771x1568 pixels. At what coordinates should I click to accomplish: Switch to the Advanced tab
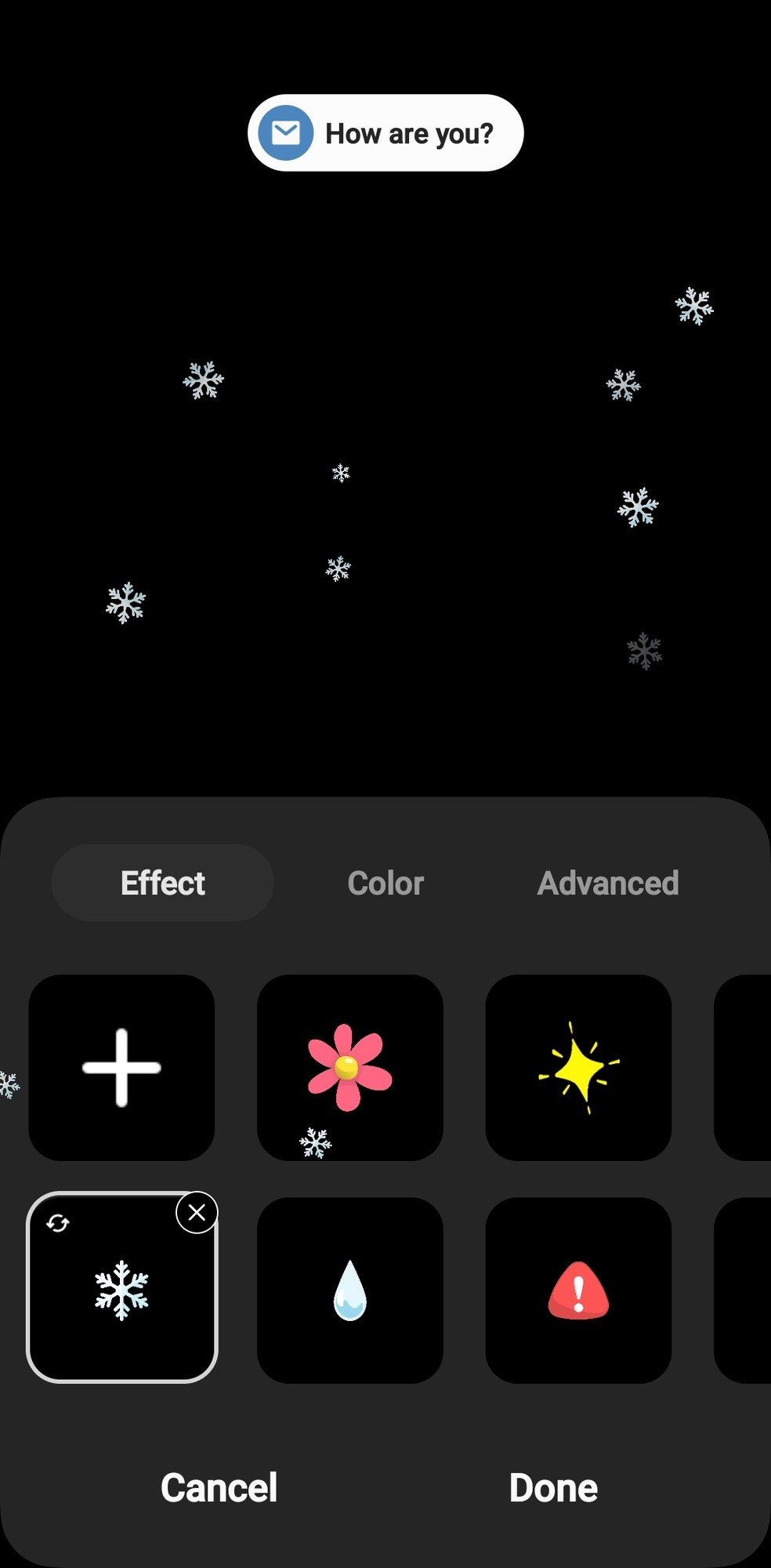pyautogui.click(x=608, y=884)
